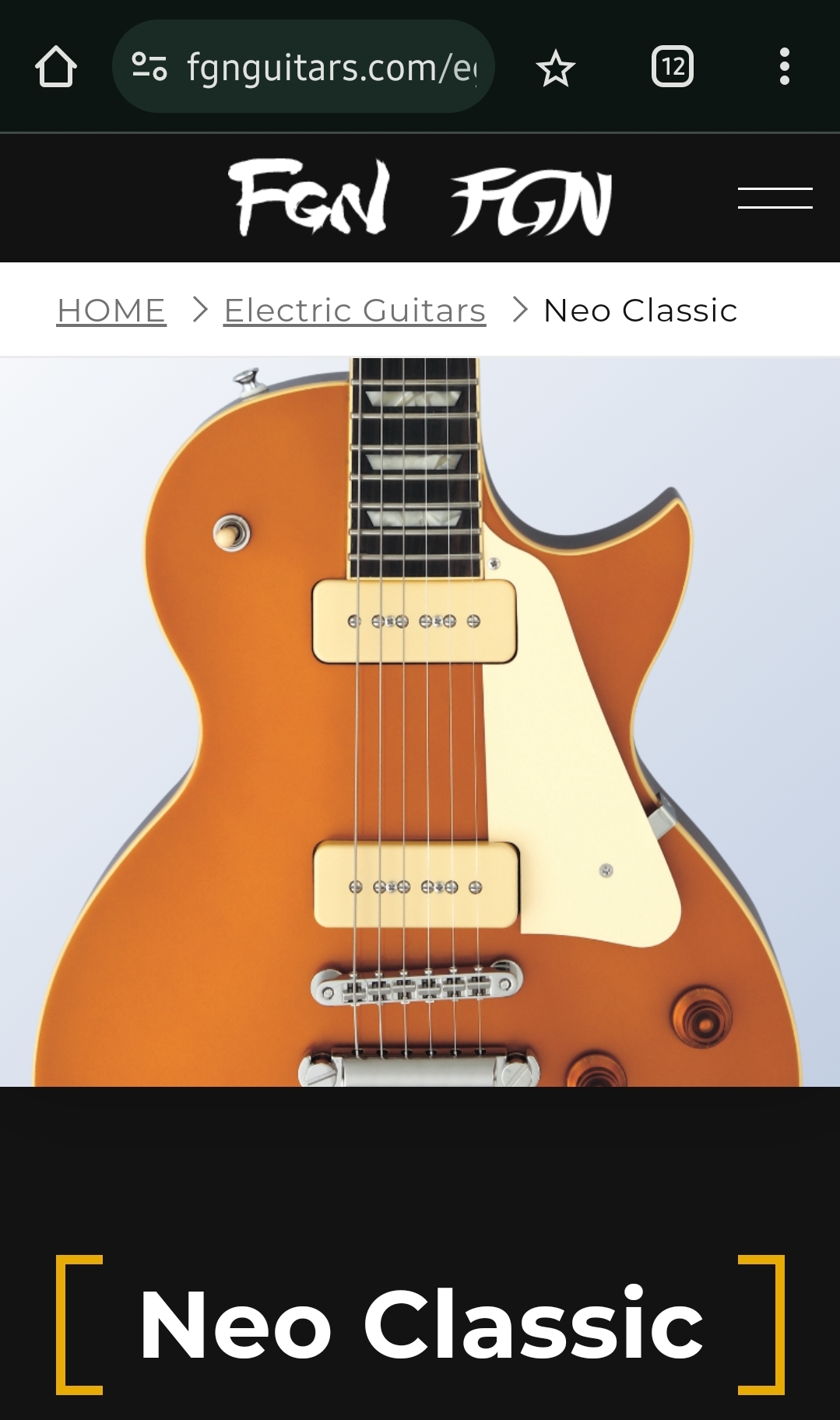Tap the FGN logo in the header

[x=420, y=198]
